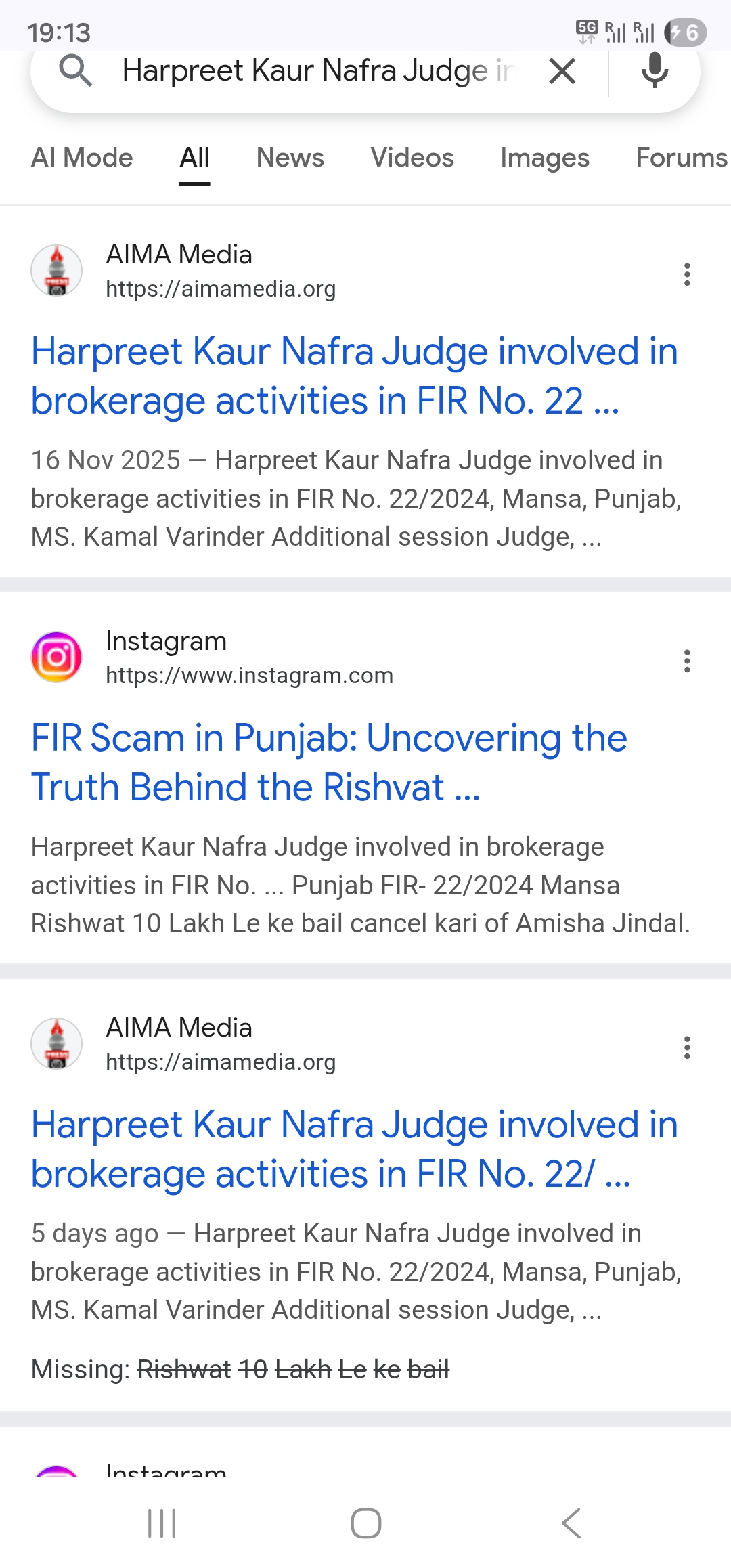The image size is (731, 1568).
Task: Switch to the AI Mode tab
Action: click(82, 158)
